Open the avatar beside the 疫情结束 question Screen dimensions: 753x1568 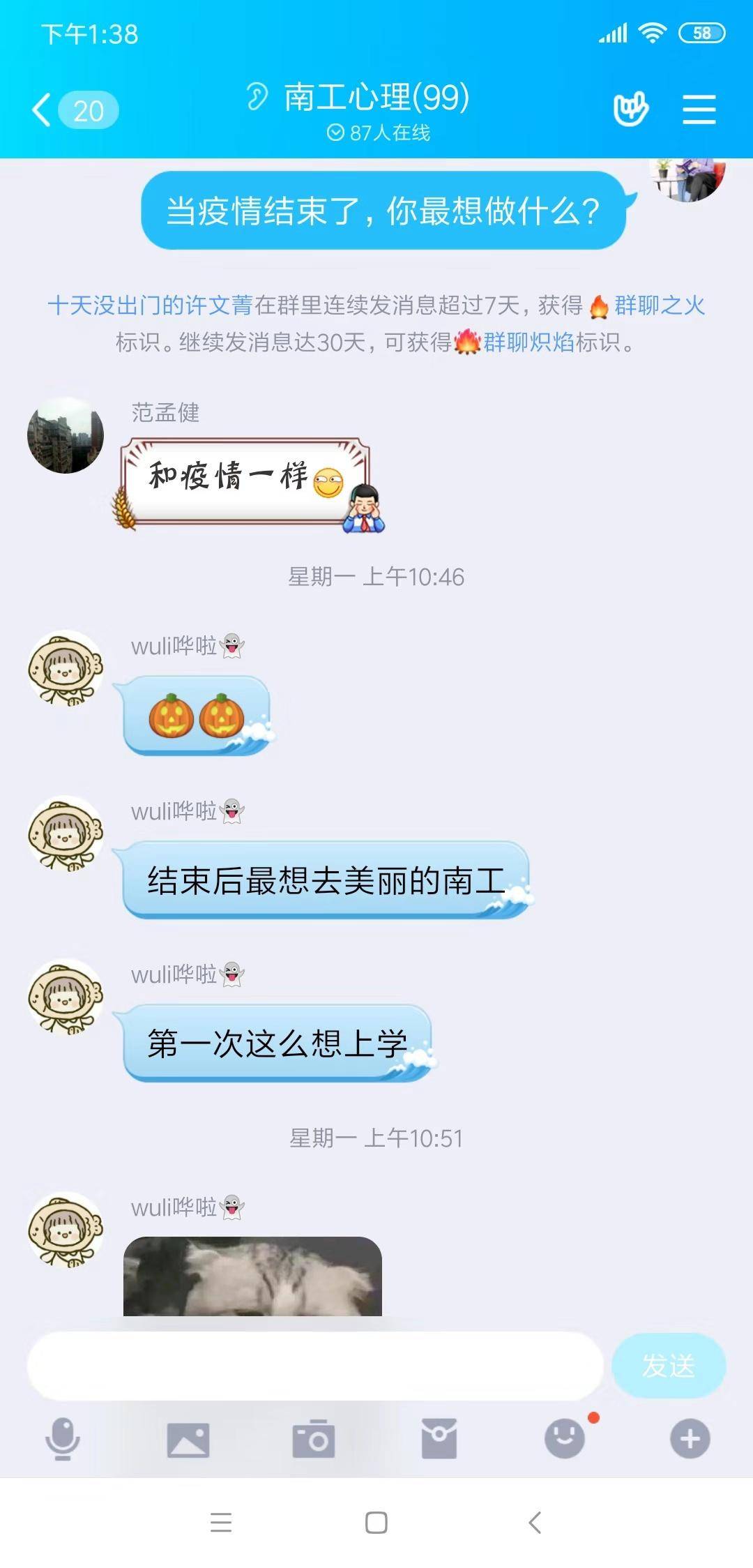coord(687,178)
